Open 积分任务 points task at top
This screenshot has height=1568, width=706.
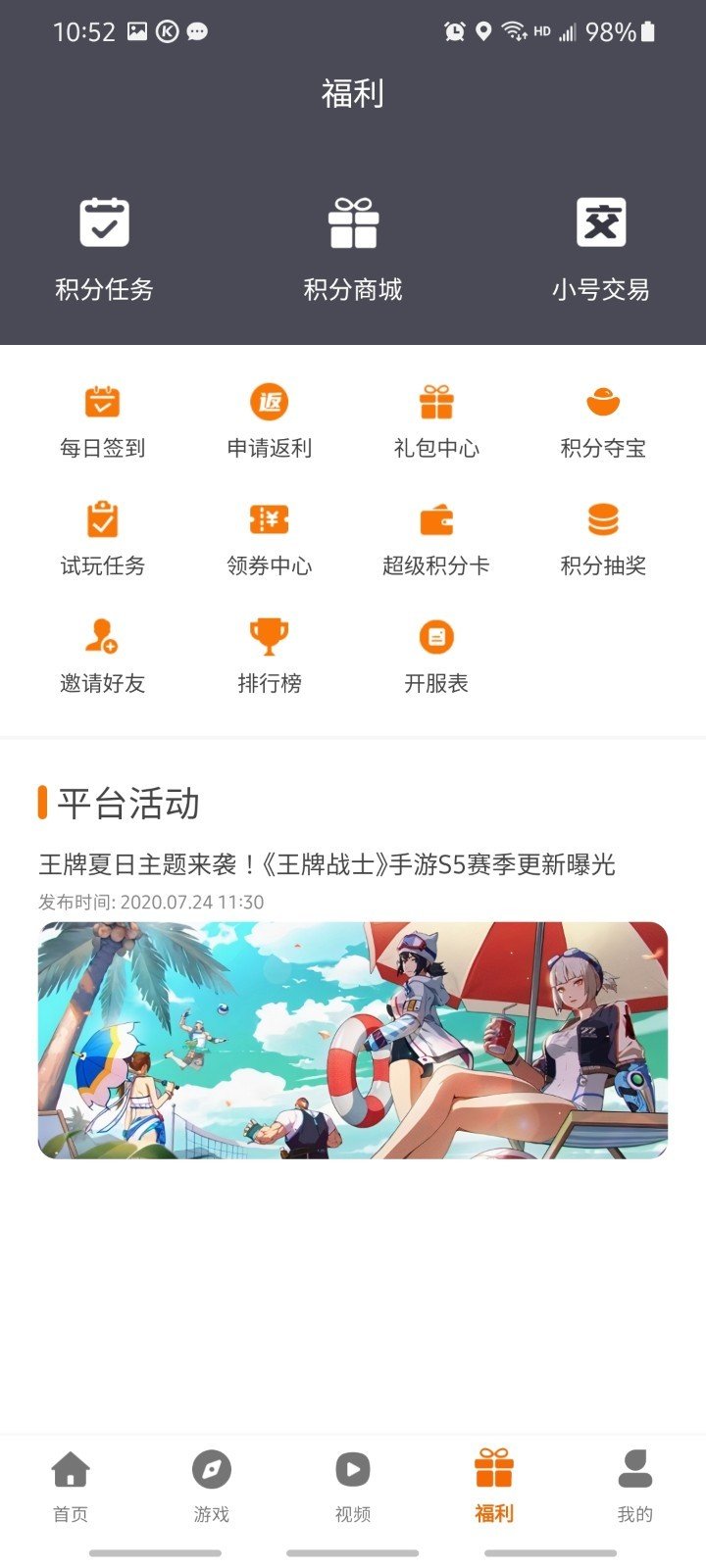pos(103,245)
